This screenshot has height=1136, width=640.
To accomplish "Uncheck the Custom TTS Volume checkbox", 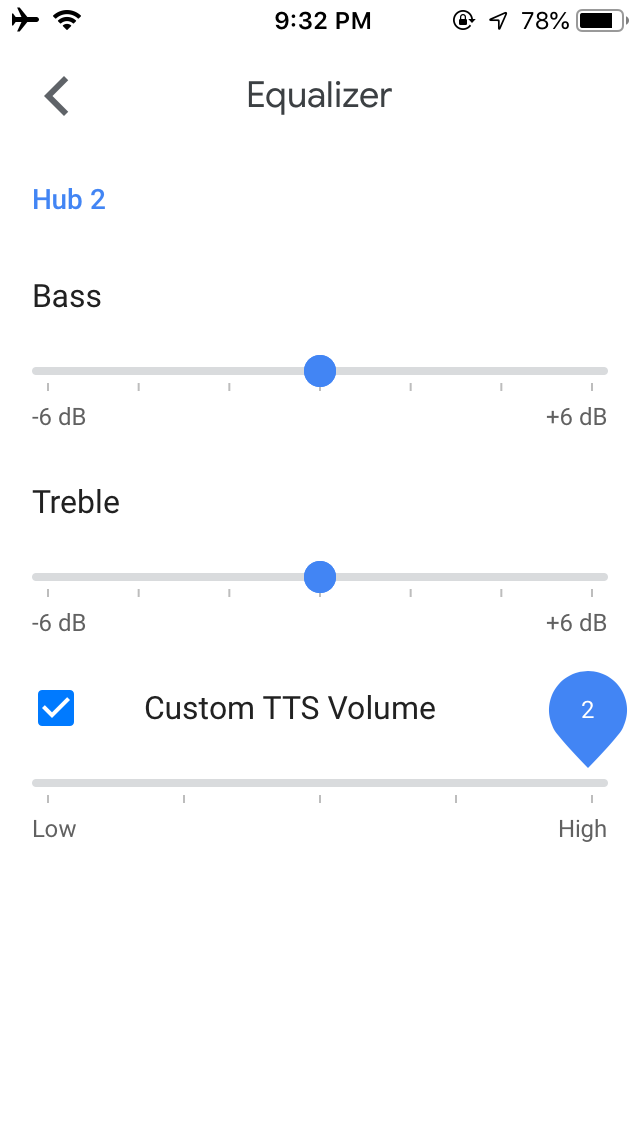I will (56, 708).
